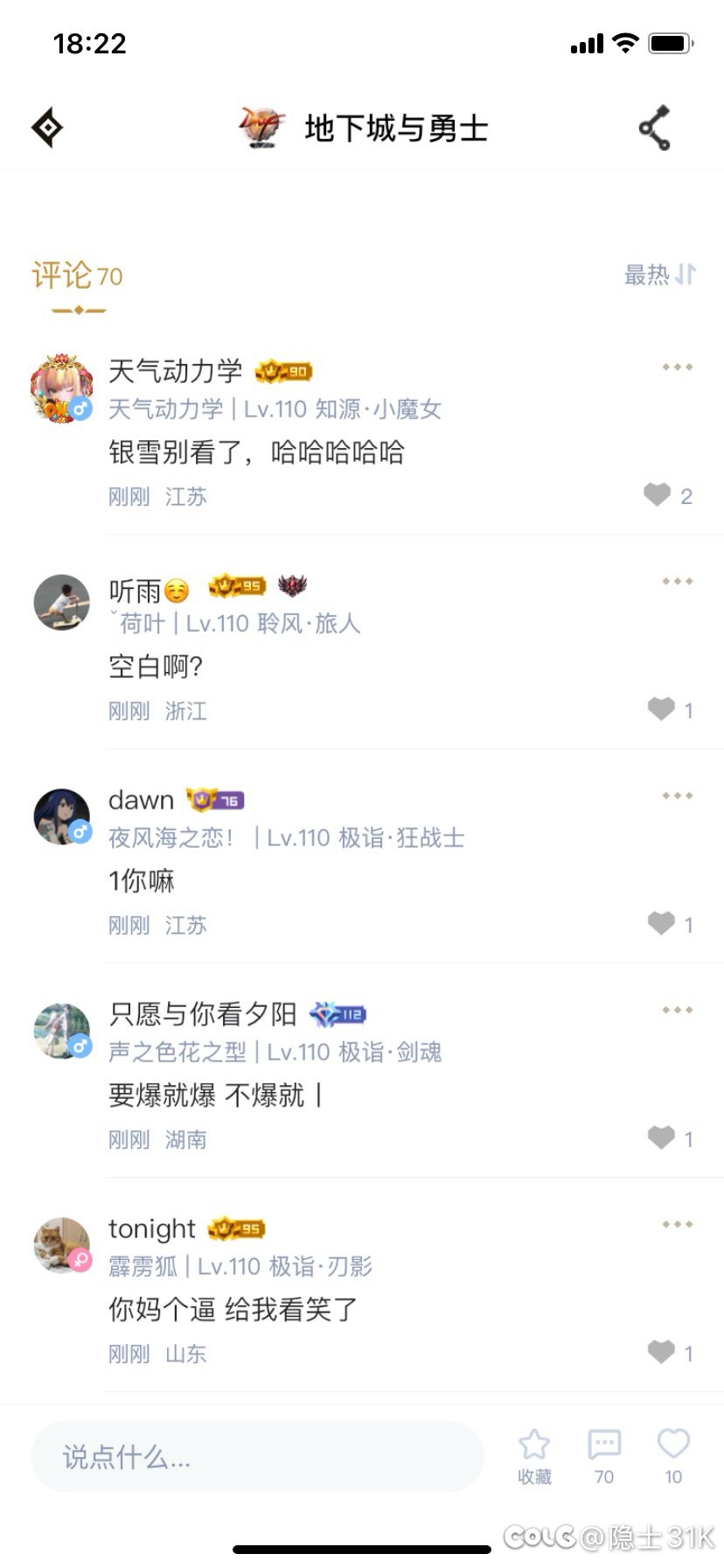Open more options for 听雨's comment
The image size is (724, 1568).
pyautogui.click(x=677, y=582)
